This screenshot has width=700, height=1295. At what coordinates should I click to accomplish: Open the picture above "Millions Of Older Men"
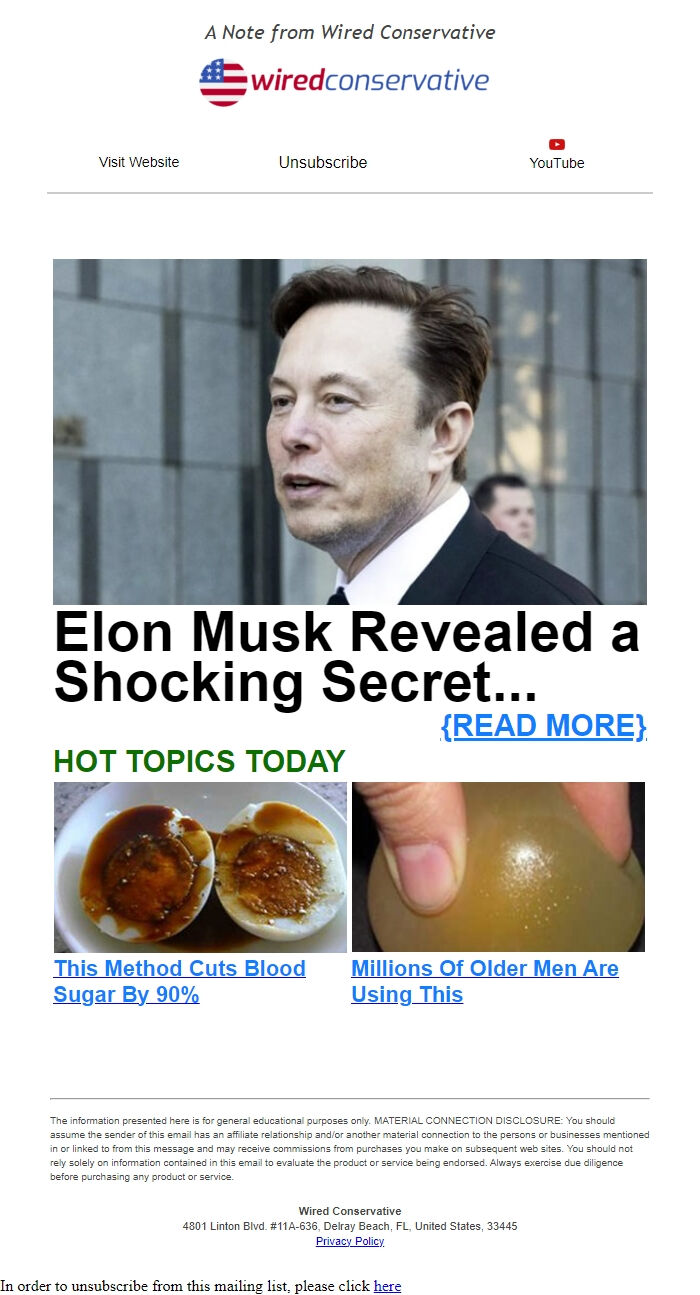[498, 867]
